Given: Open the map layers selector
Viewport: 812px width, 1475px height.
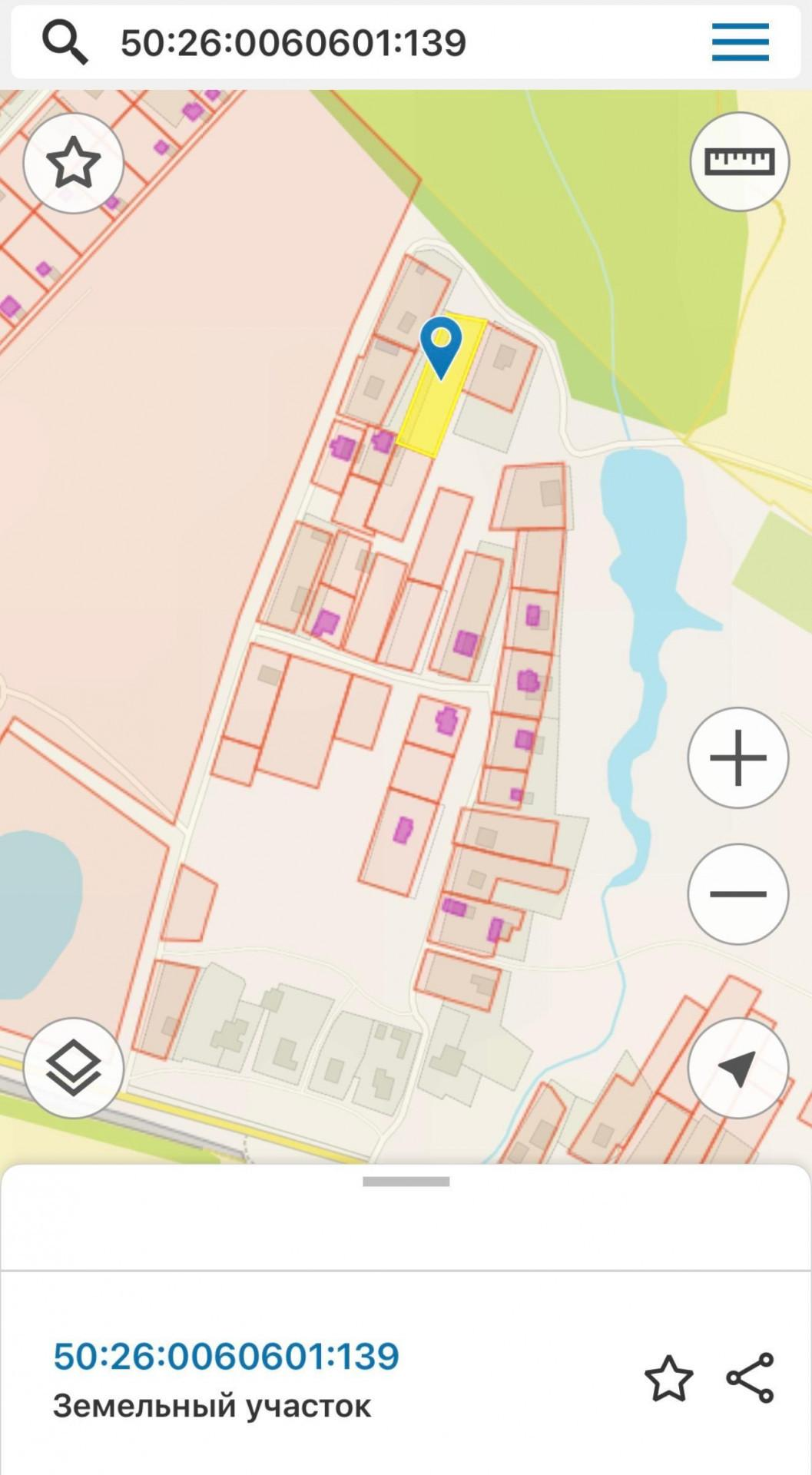Looking at the screenshot, I should pyautogui.click(x=74, y=1068).
